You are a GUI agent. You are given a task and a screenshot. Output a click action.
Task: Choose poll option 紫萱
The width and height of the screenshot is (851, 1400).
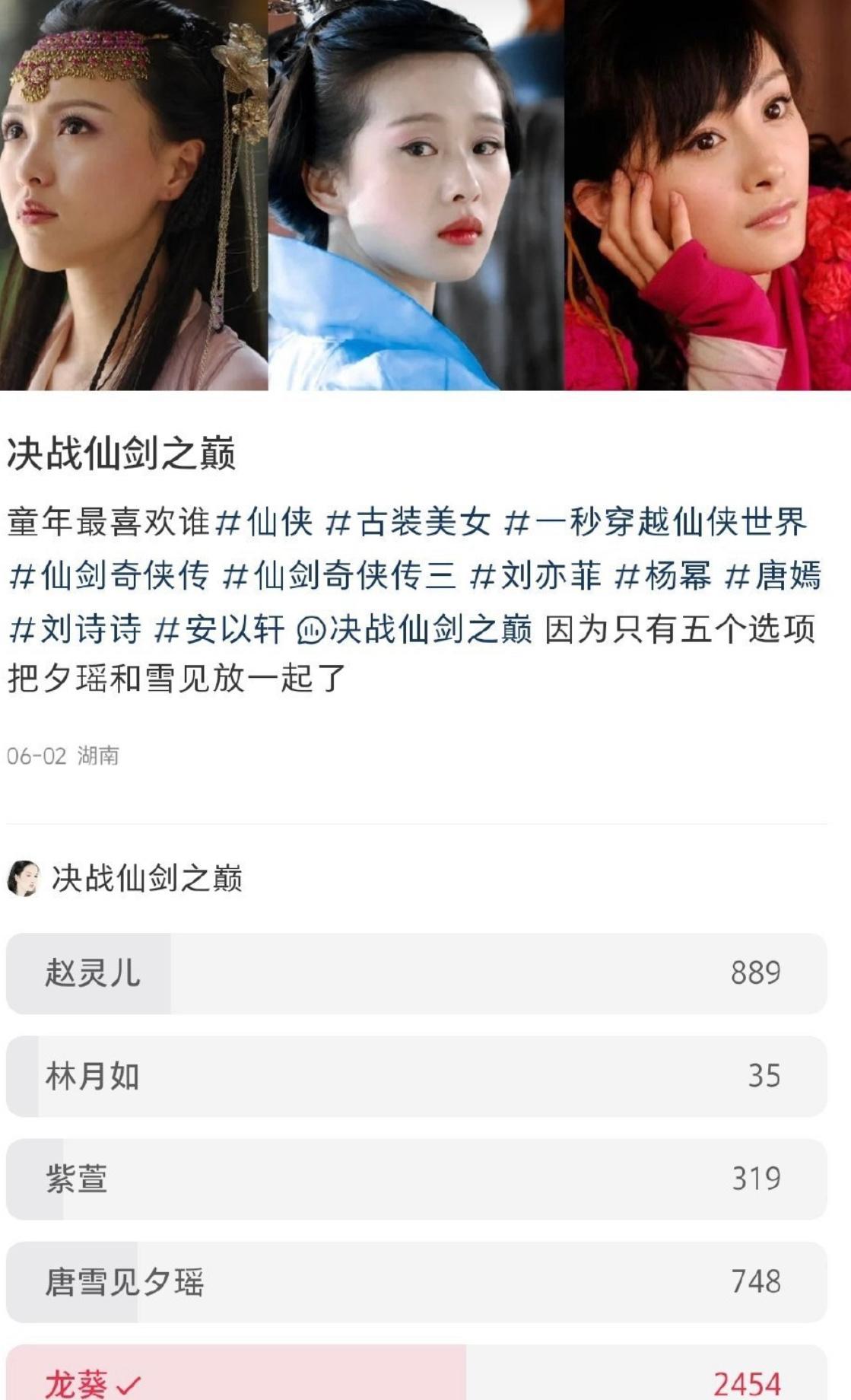(x=416, y=1179)
